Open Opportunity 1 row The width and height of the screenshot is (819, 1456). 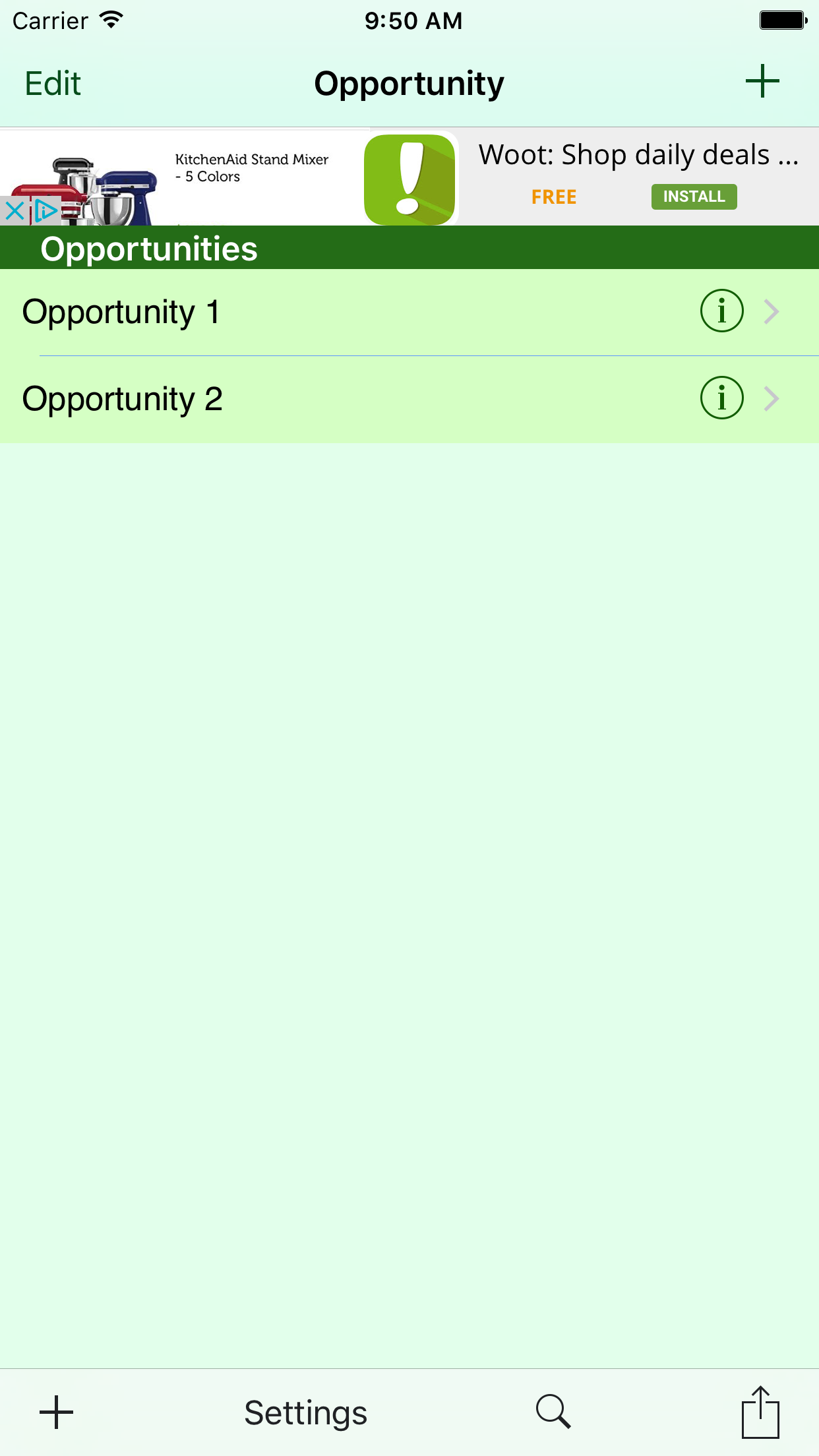click(409, 312)
